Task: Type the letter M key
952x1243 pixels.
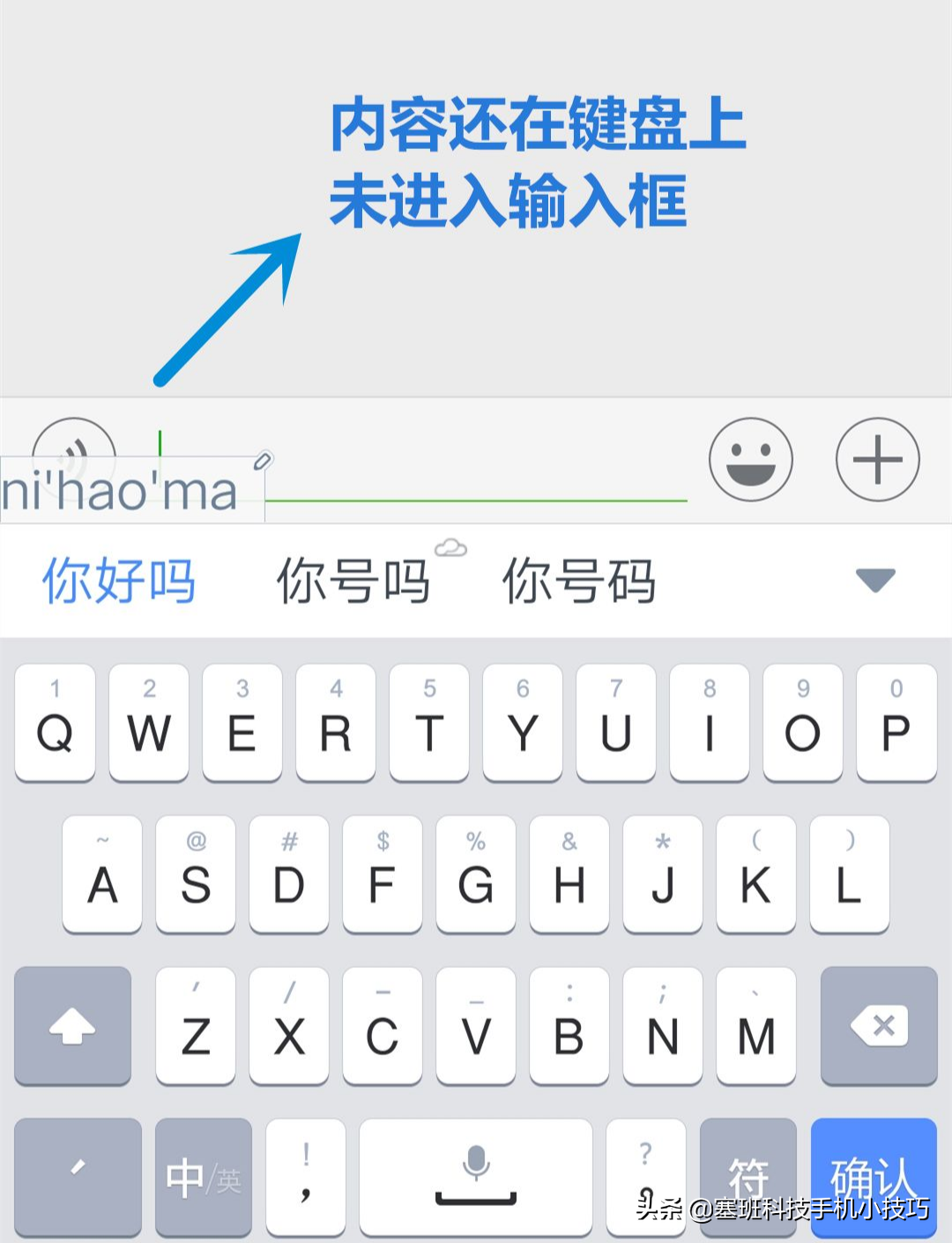Action: (x=755, y=1025)
